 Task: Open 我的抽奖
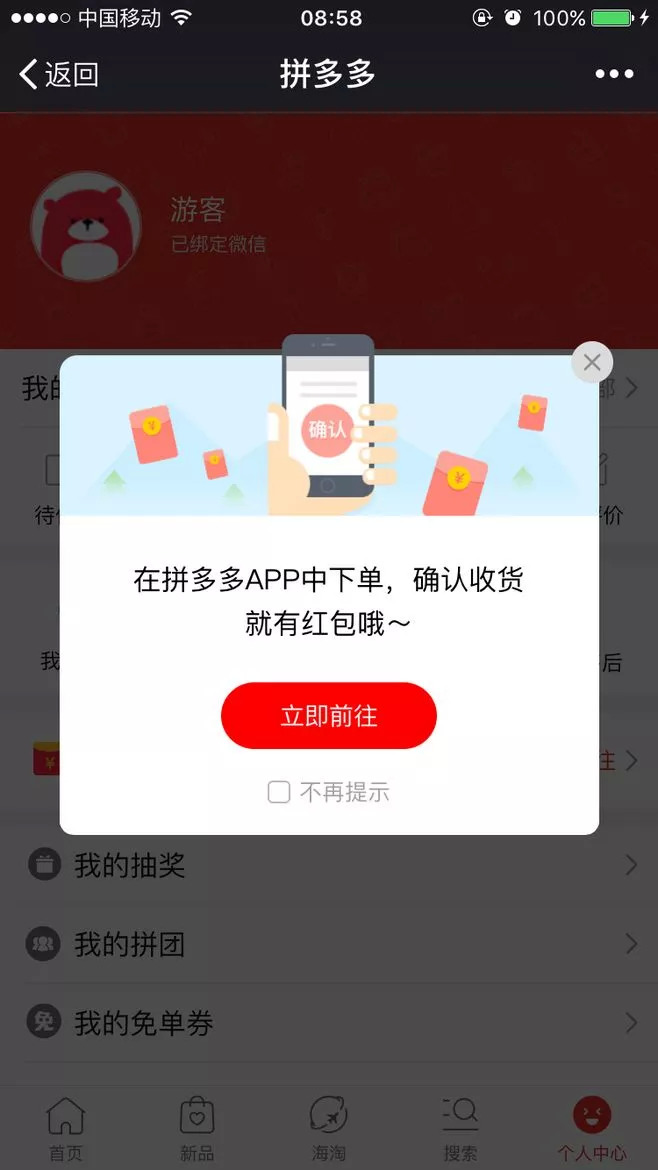click(x=328, y=865)
